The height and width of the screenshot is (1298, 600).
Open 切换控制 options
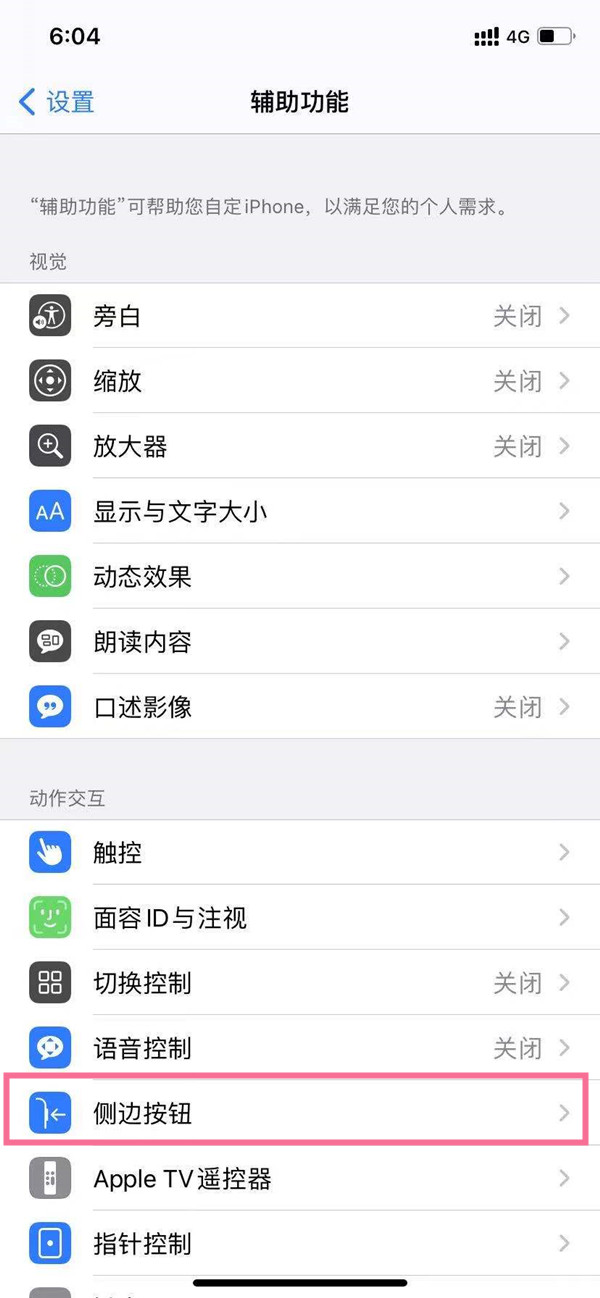point(300,983)
